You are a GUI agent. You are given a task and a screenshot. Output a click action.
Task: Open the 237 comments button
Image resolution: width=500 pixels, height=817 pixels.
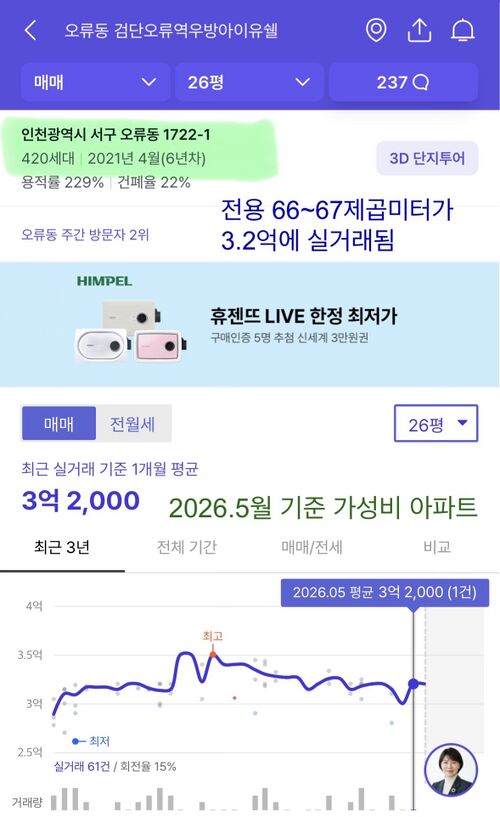403,82
